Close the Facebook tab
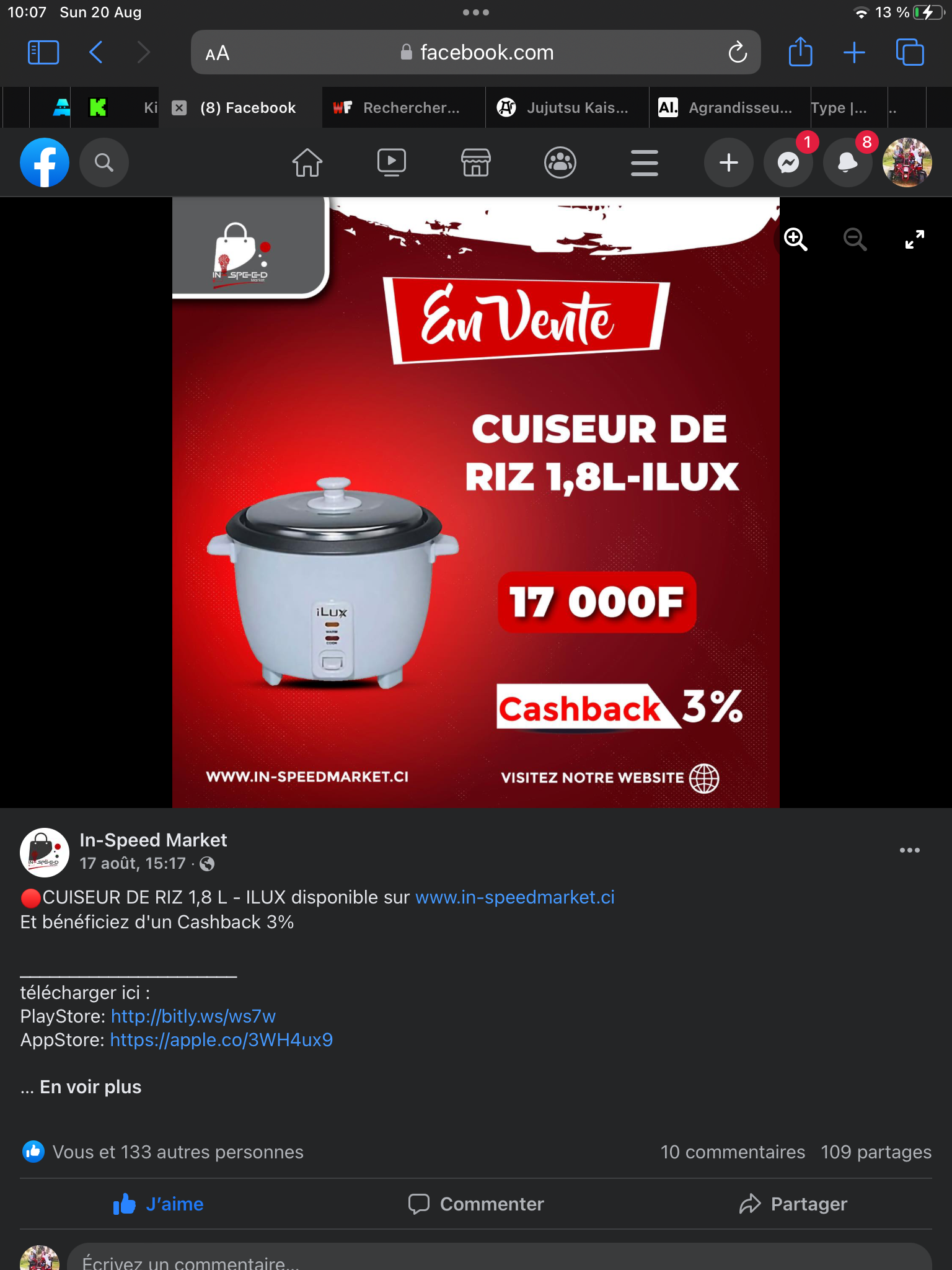952x1270 pixels. (x=179, y=108)
